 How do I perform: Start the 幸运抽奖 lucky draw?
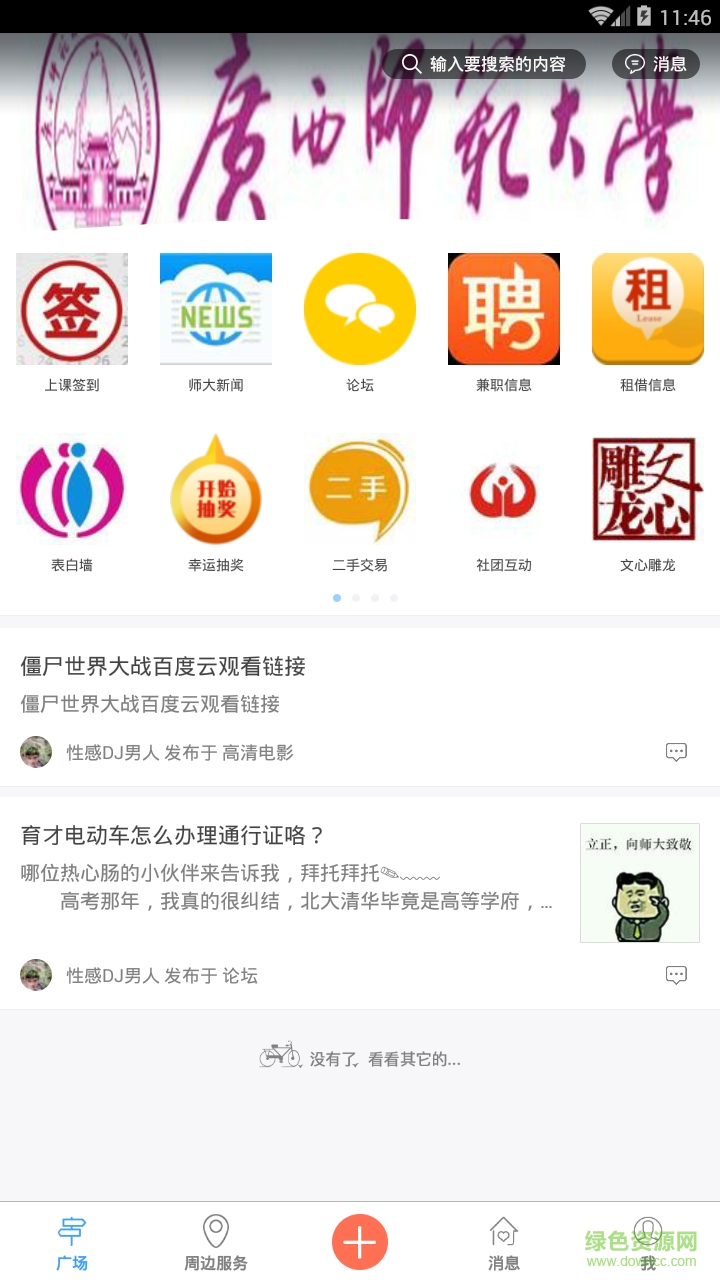point(216,490)
